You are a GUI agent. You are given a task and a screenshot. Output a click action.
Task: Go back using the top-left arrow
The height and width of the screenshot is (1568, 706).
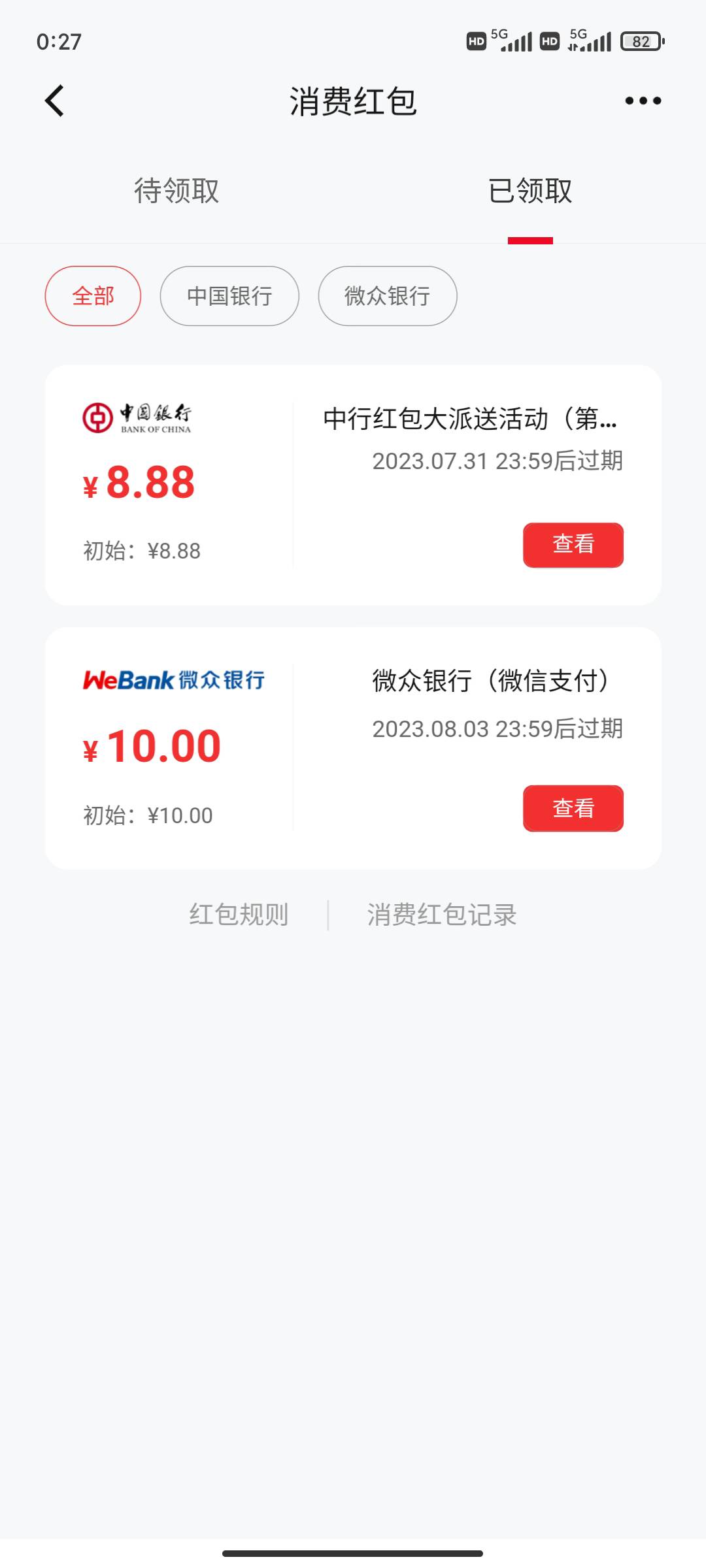click(x=54, y=101)
